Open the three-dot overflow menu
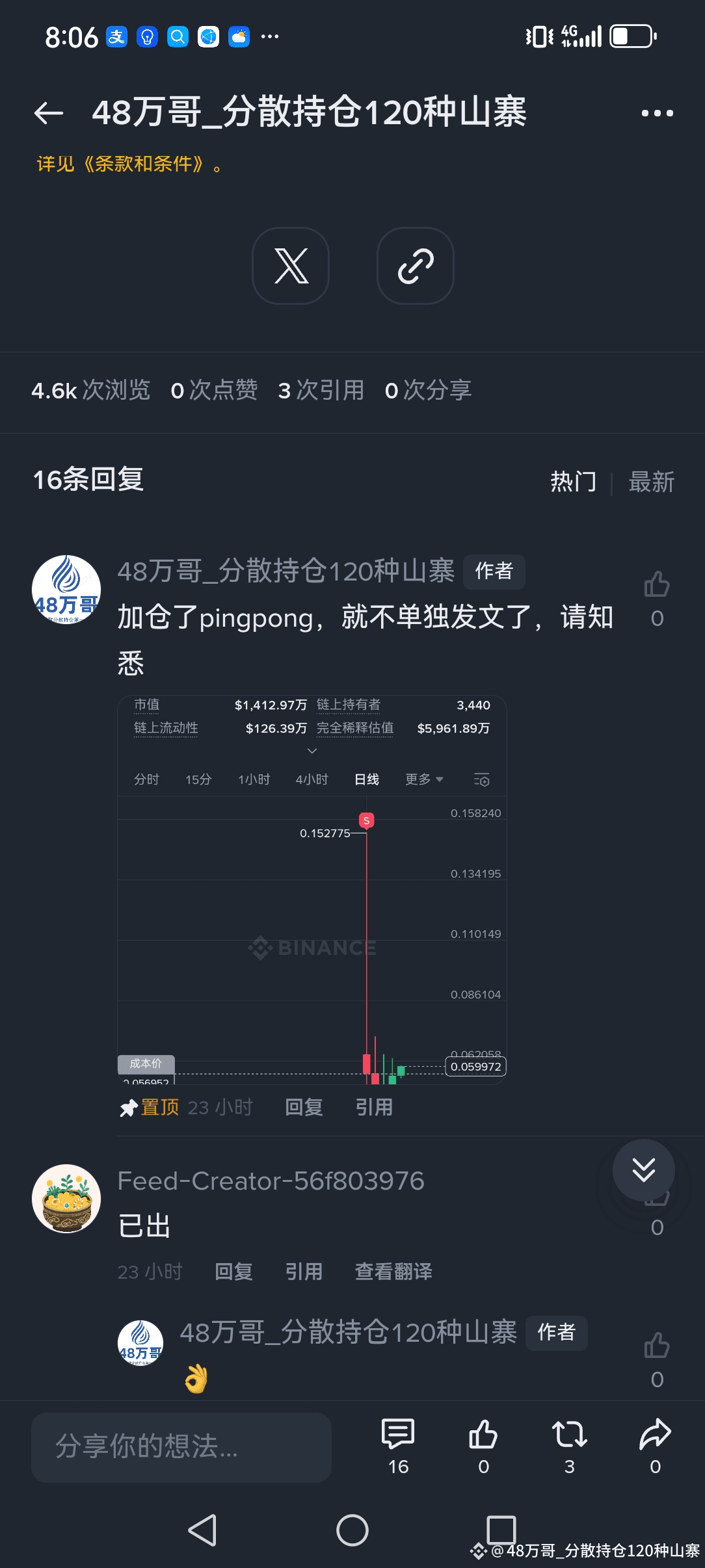This screenshot has height=1568, width=705. tap(657, 113)
